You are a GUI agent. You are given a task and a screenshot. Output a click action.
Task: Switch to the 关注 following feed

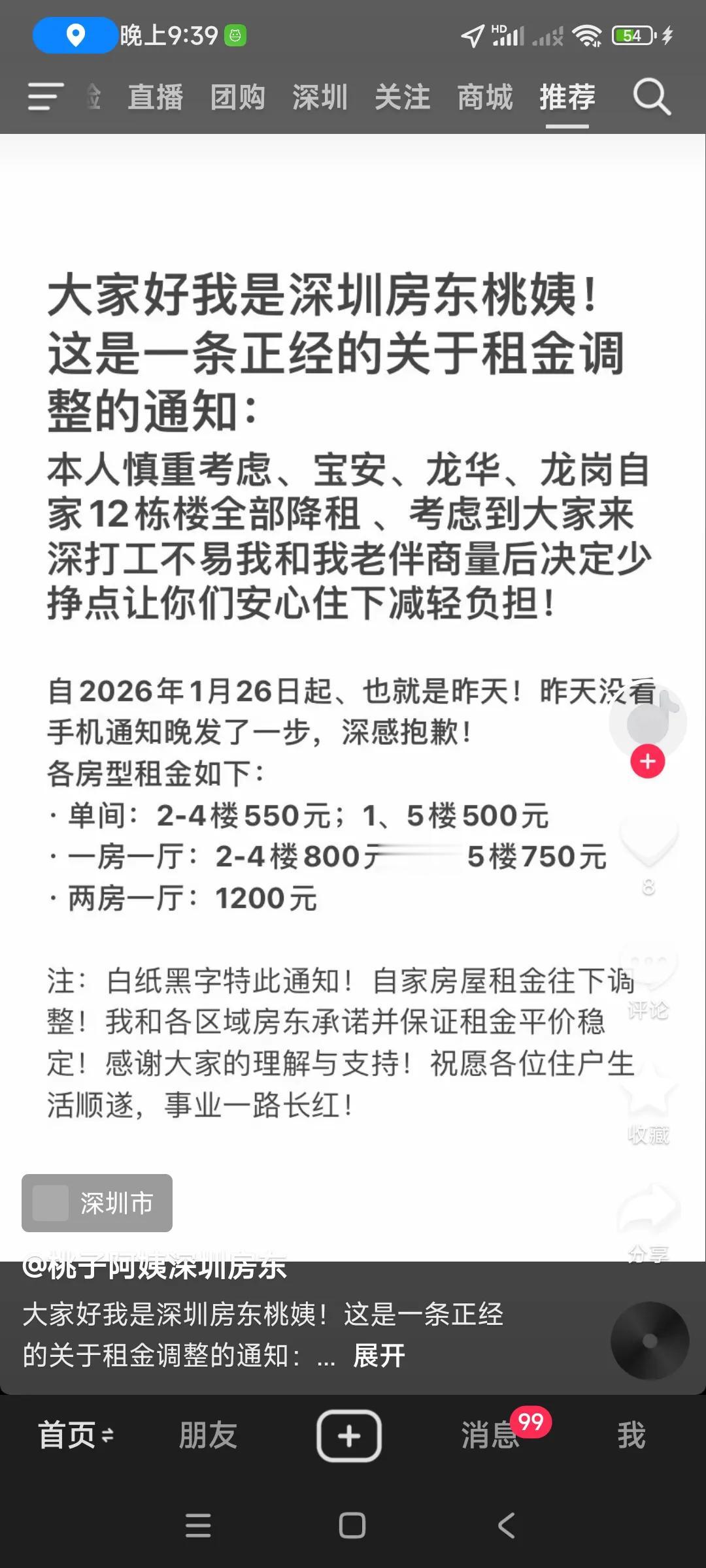pyautogui.click(x=402, y=98)
